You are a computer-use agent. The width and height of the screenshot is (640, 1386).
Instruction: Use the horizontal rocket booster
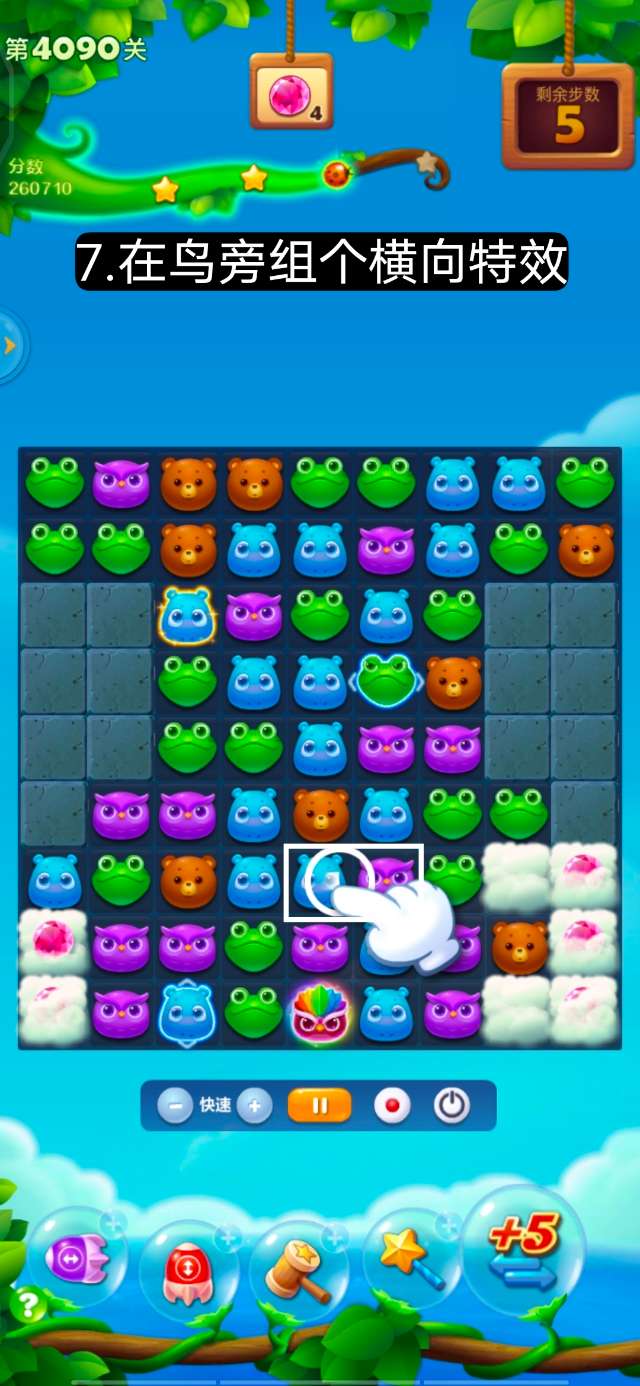point(77,1256)
